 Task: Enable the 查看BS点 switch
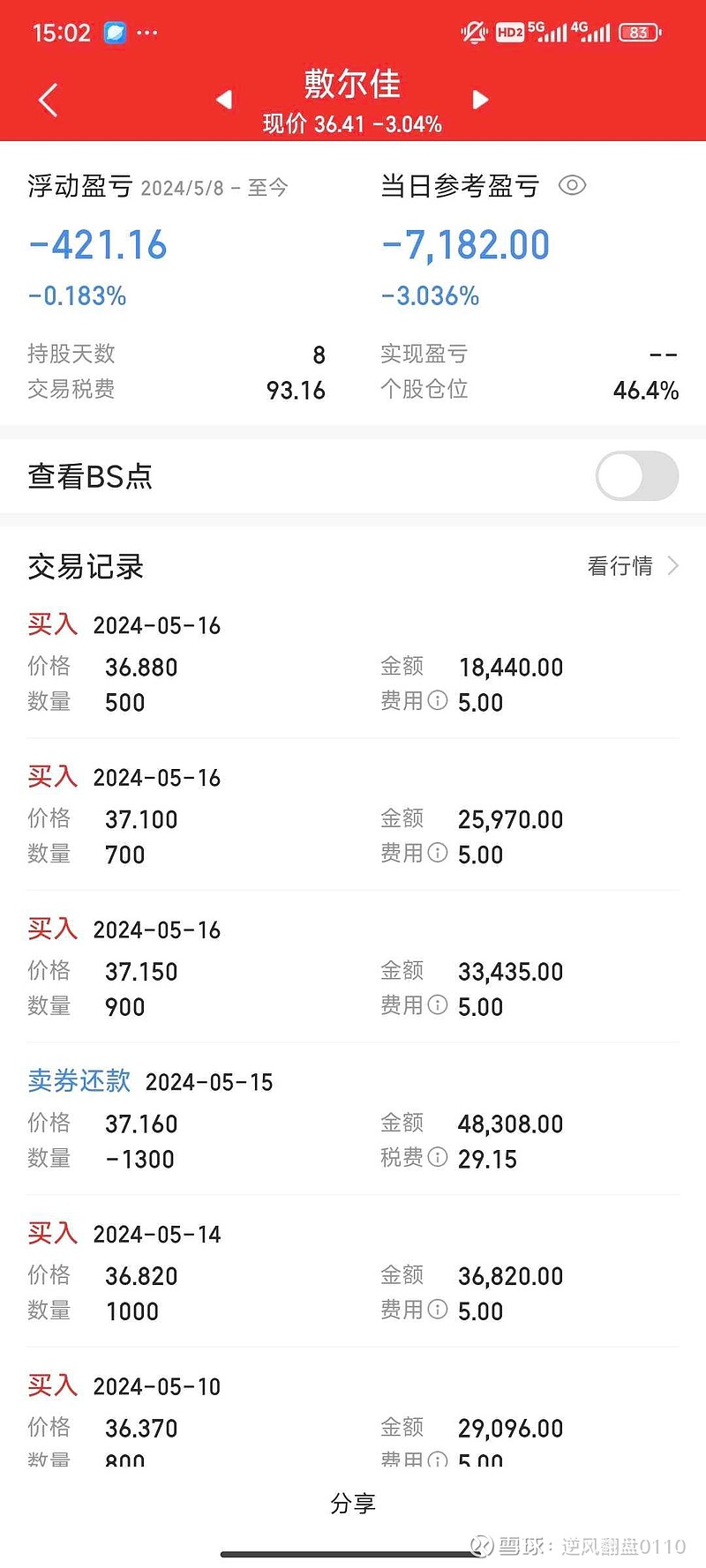pos(636,476)
